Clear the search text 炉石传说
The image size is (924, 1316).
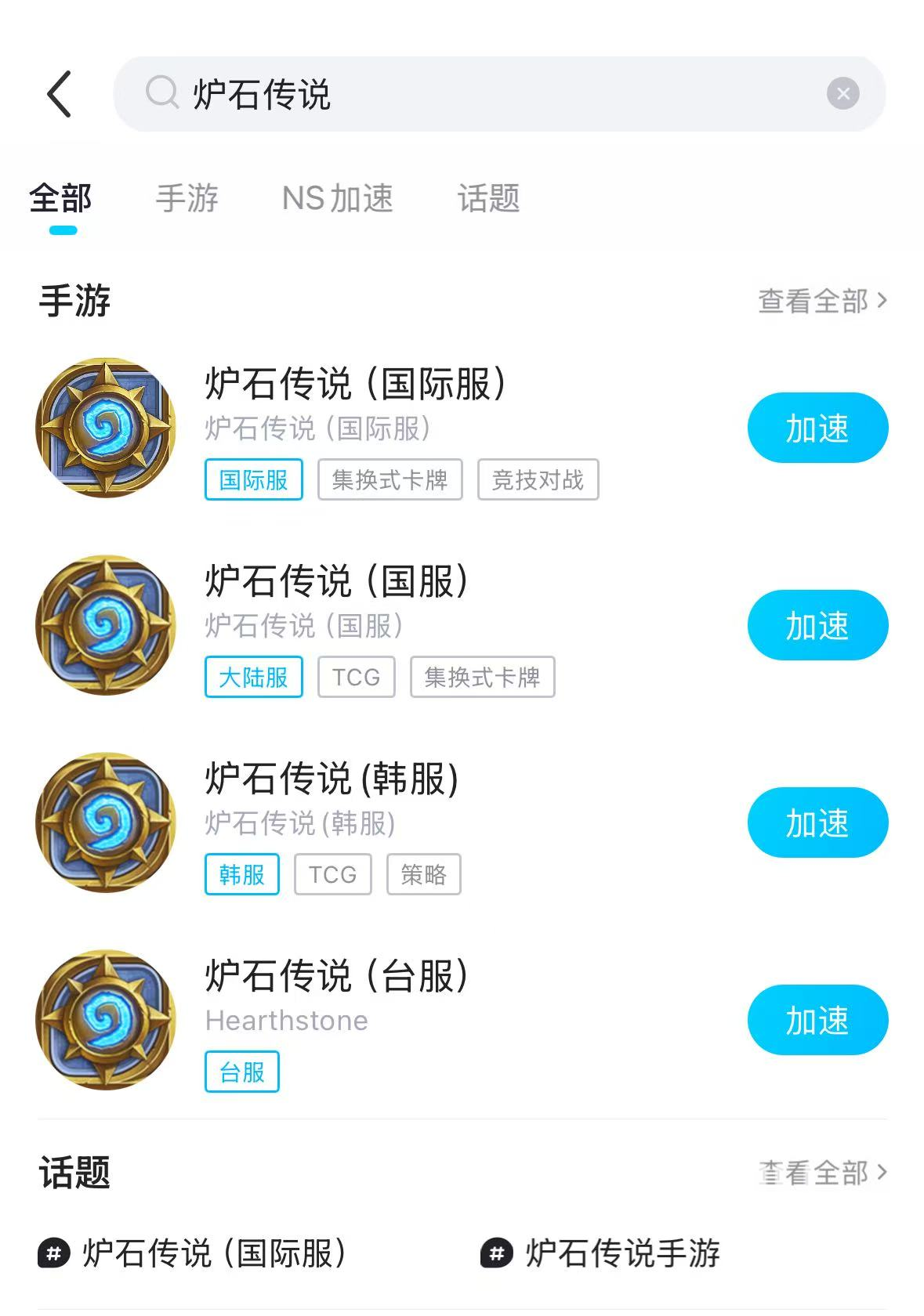[x=842, y=94]
